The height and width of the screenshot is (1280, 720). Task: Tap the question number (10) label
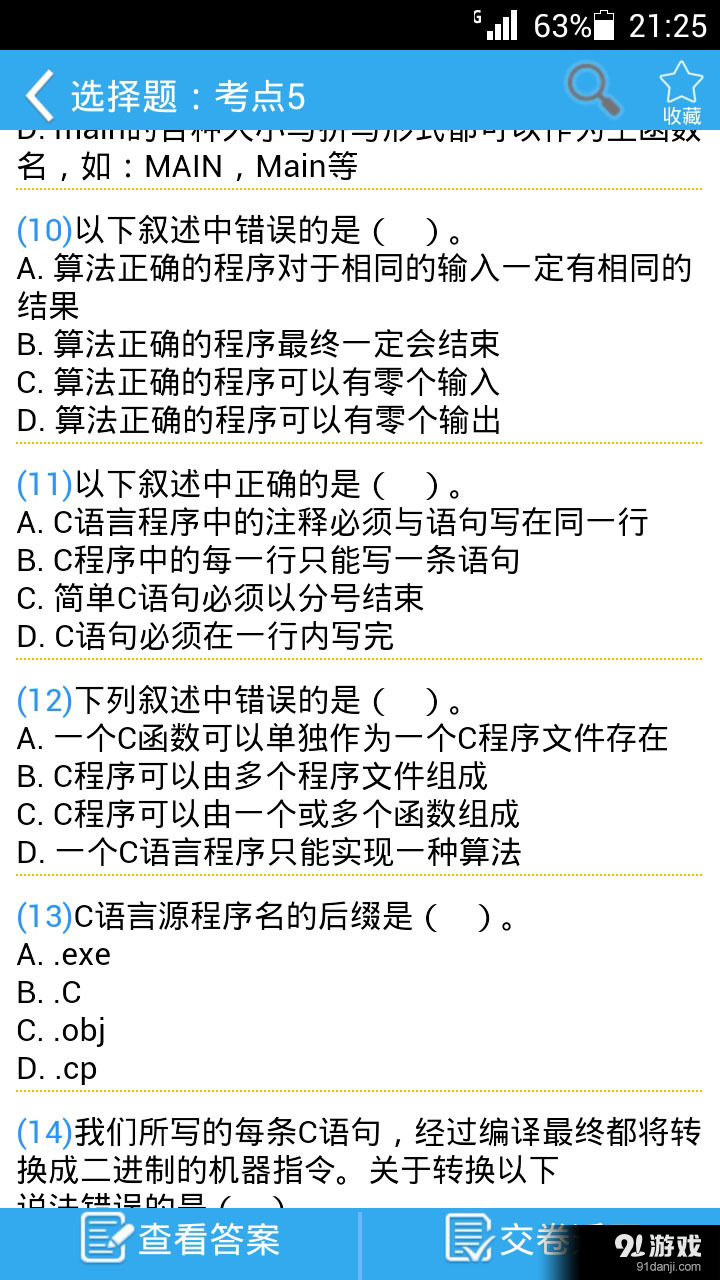pos(40,230)
